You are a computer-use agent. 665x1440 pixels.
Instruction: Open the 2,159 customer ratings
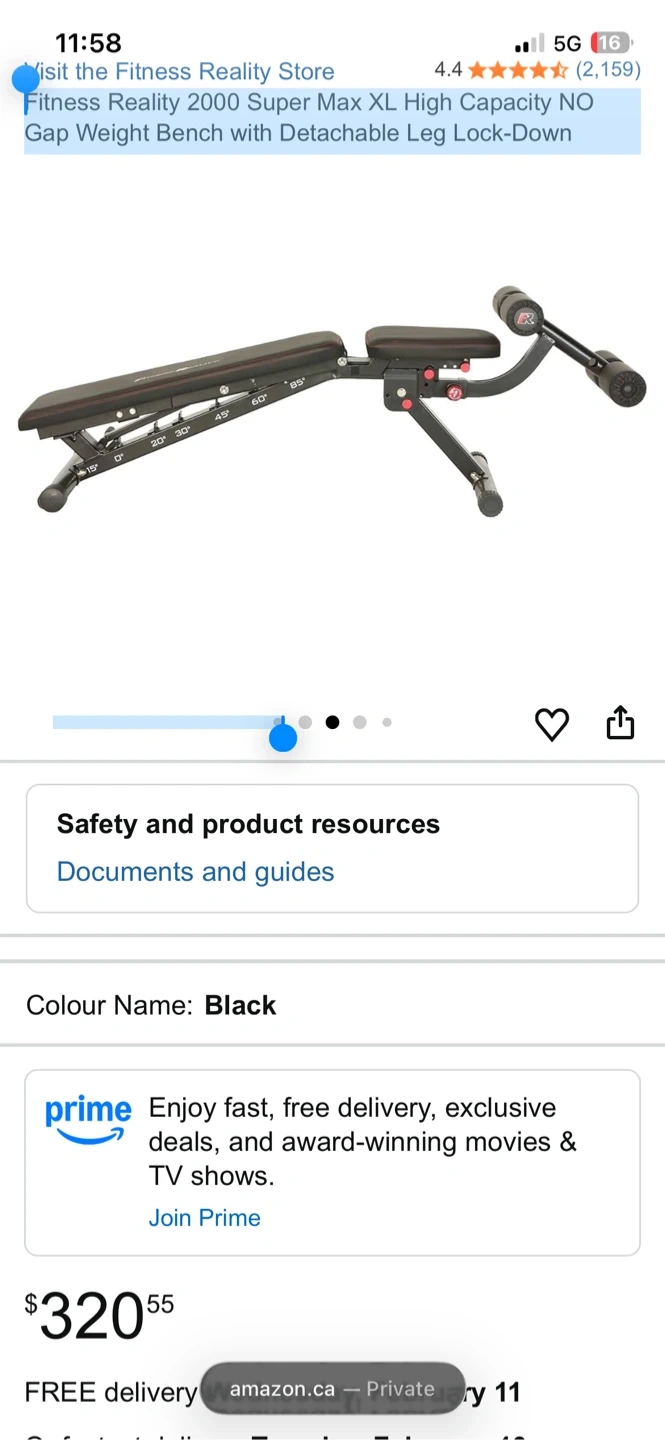(x=608, y=70)
